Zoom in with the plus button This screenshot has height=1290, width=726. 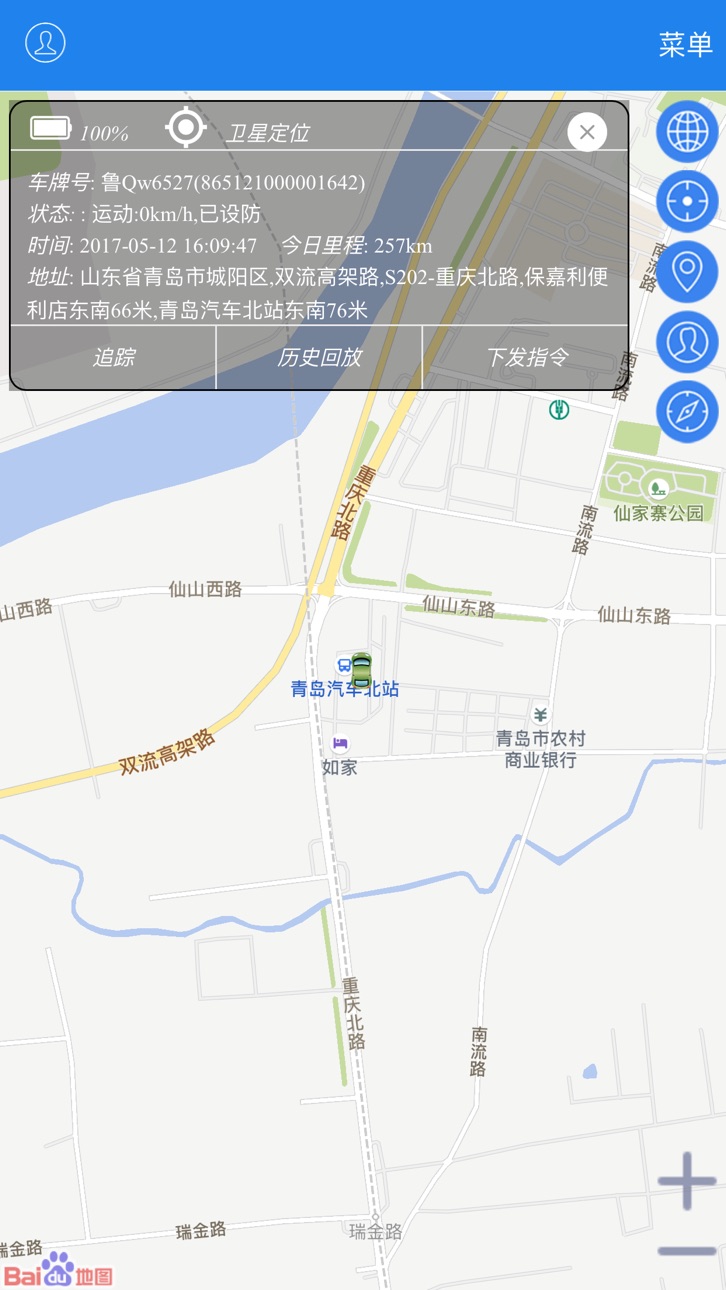[687, 1181]
